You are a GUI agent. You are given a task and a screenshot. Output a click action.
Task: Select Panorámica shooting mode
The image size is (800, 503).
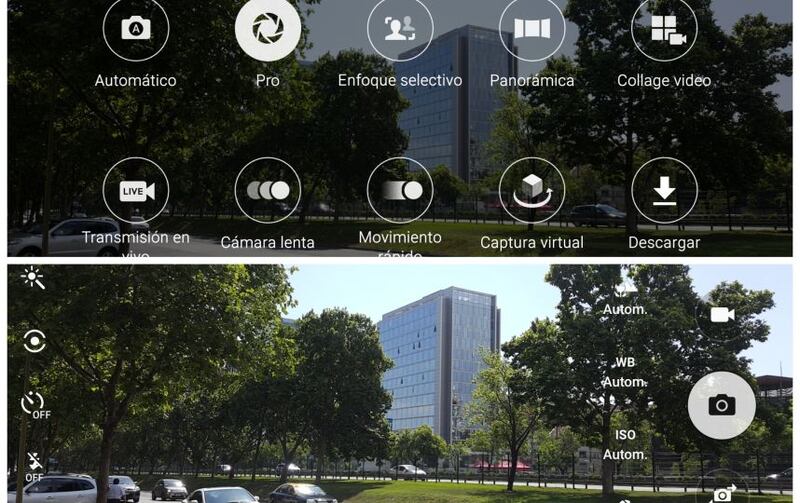coord(532,28)
